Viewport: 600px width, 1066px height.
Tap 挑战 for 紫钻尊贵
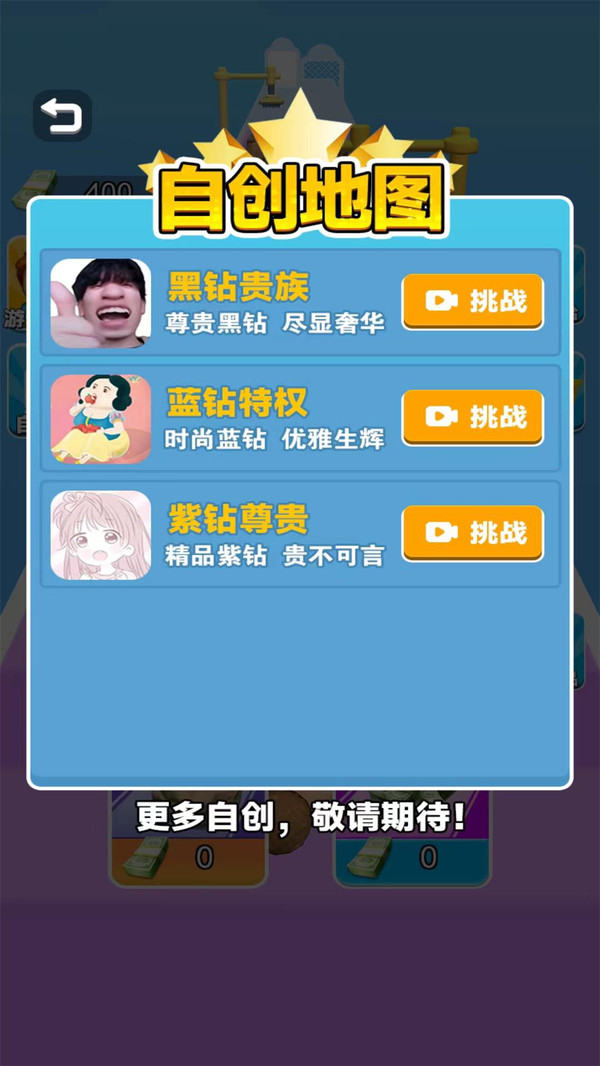(x=473, y=532)
